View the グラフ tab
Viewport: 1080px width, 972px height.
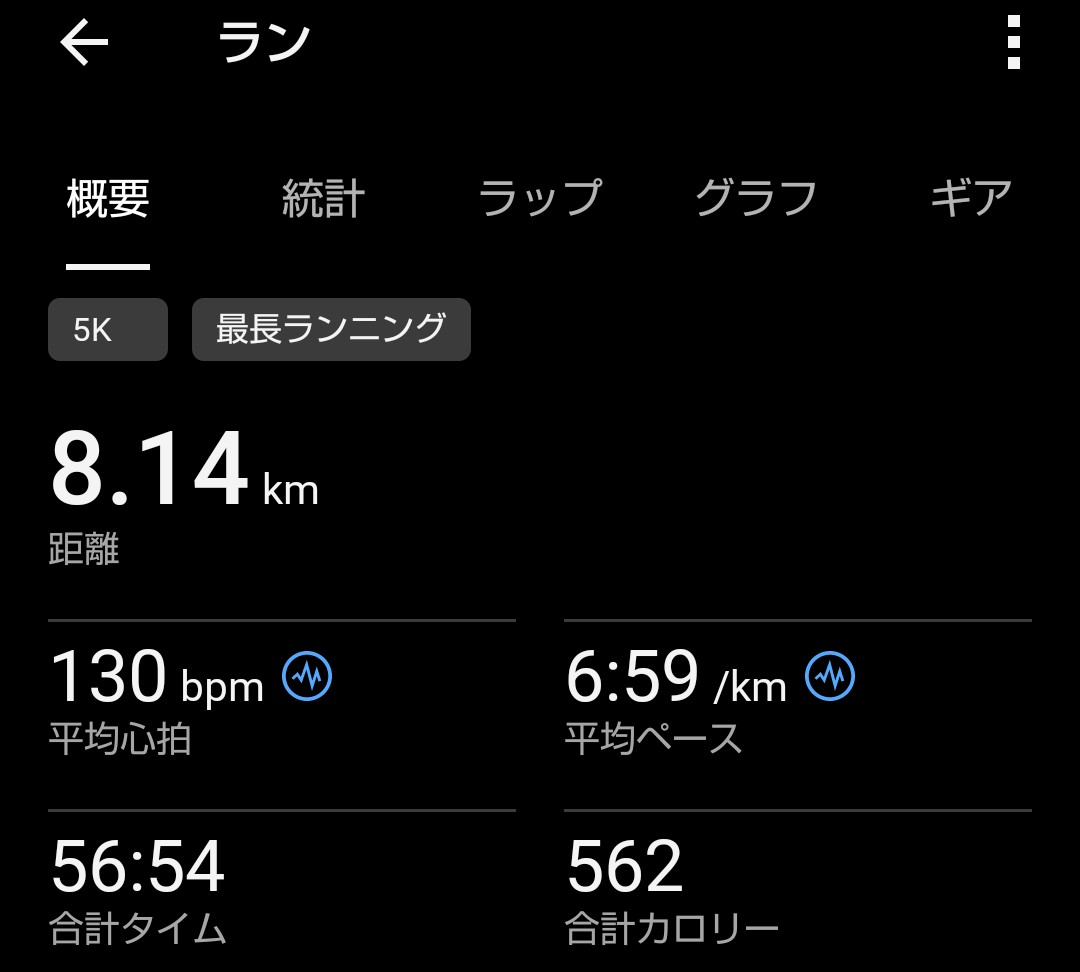(756, 199)
